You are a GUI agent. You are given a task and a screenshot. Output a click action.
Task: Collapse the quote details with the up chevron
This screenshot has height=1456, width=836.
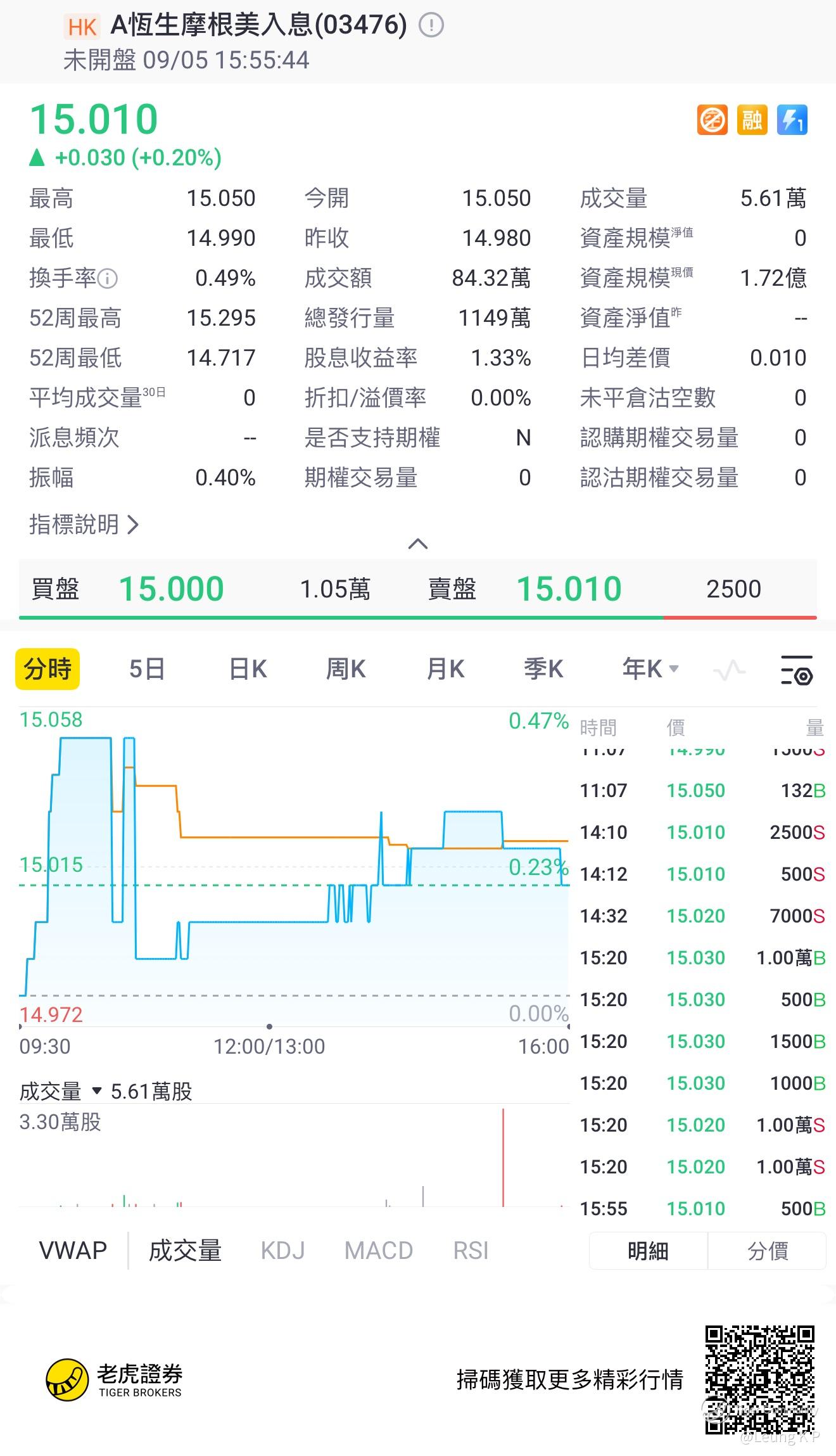[x=418, y=544]
